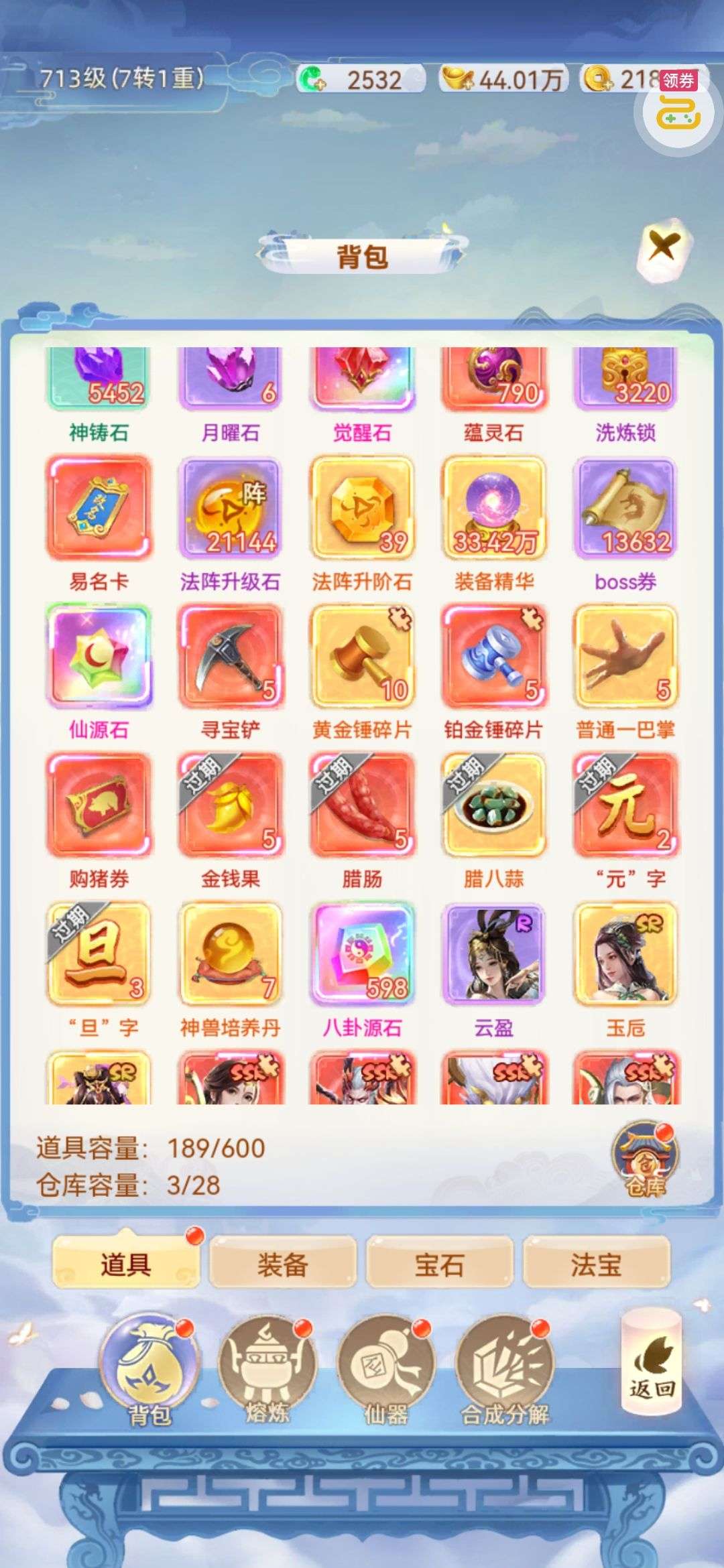Viewport: 724px width, 1568px height.
Task: Switch to the 法宝 tab
Action: point(596,1264)
